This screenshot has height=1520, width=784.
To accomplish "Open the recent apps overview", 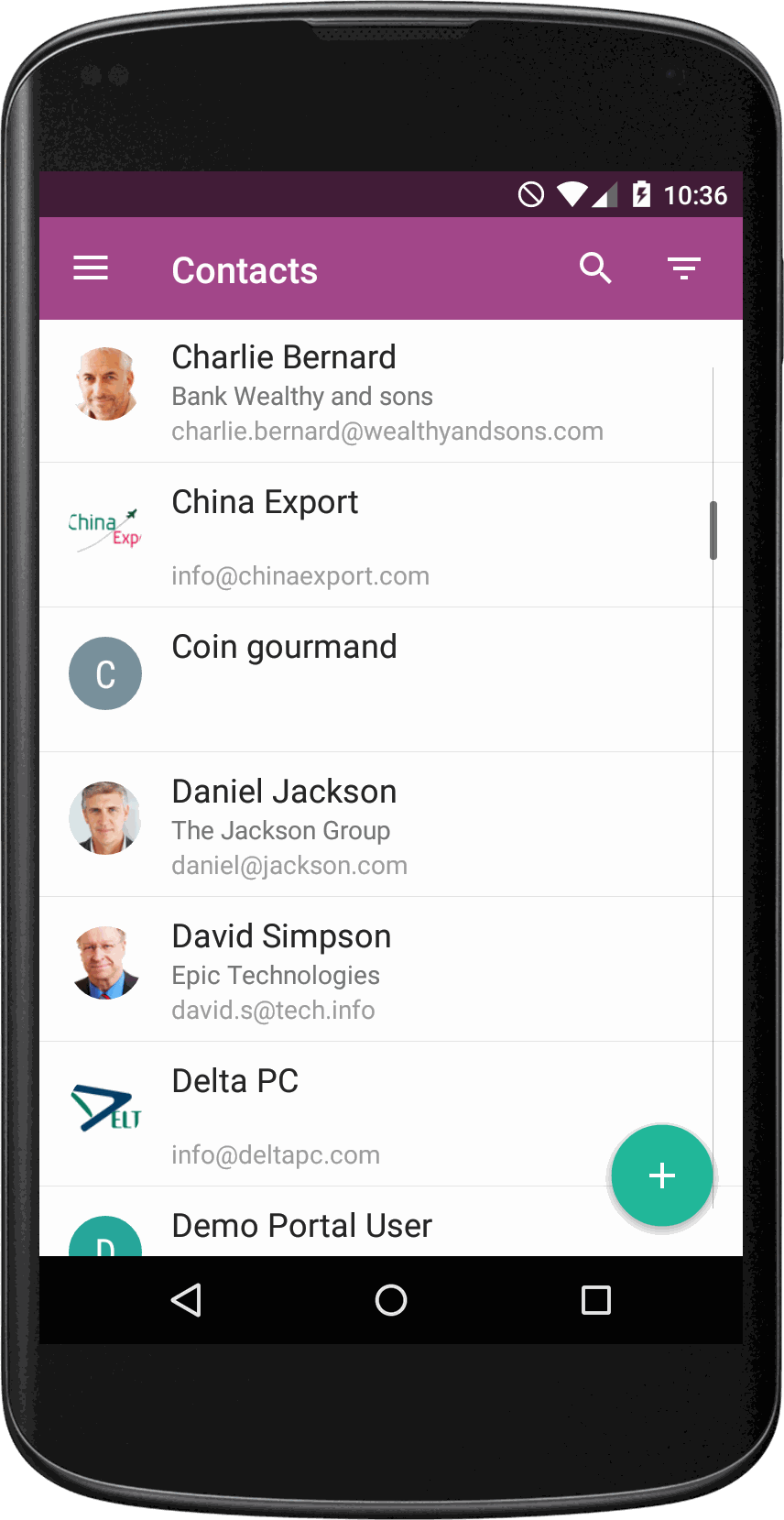I will click(595, 1300).
